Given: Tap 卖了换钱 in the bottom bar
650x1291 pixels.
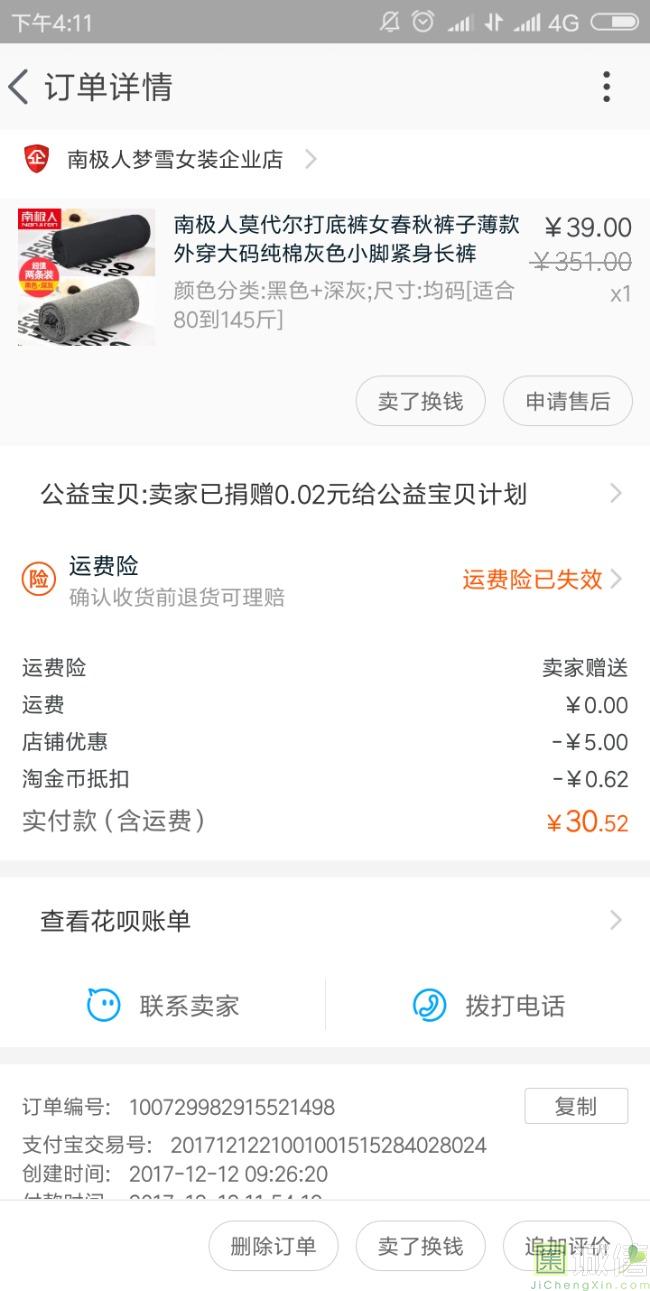Looking at the screenshot, I should [x=420, y=1246].
